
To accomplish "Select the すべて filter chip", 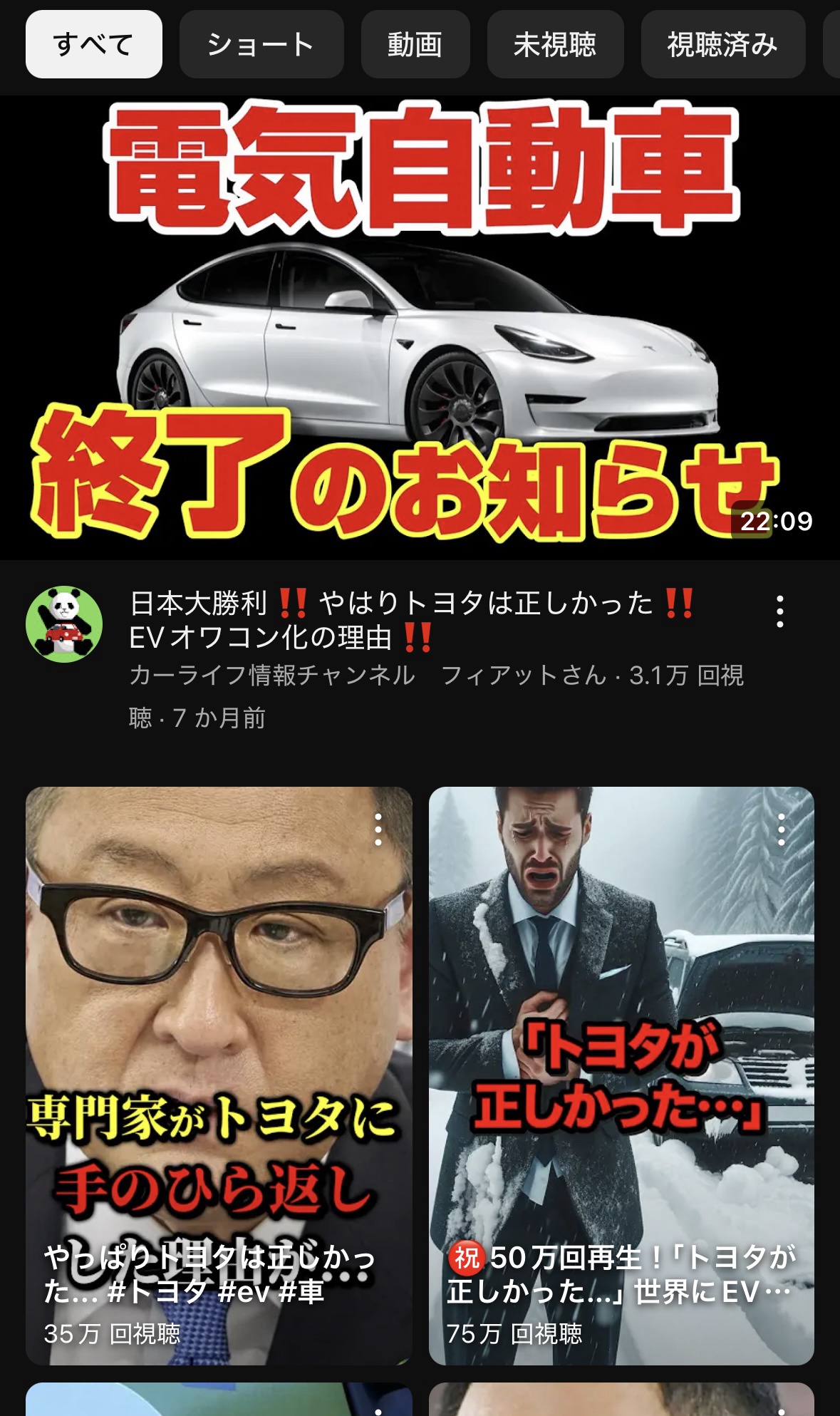I will (93, 44).
